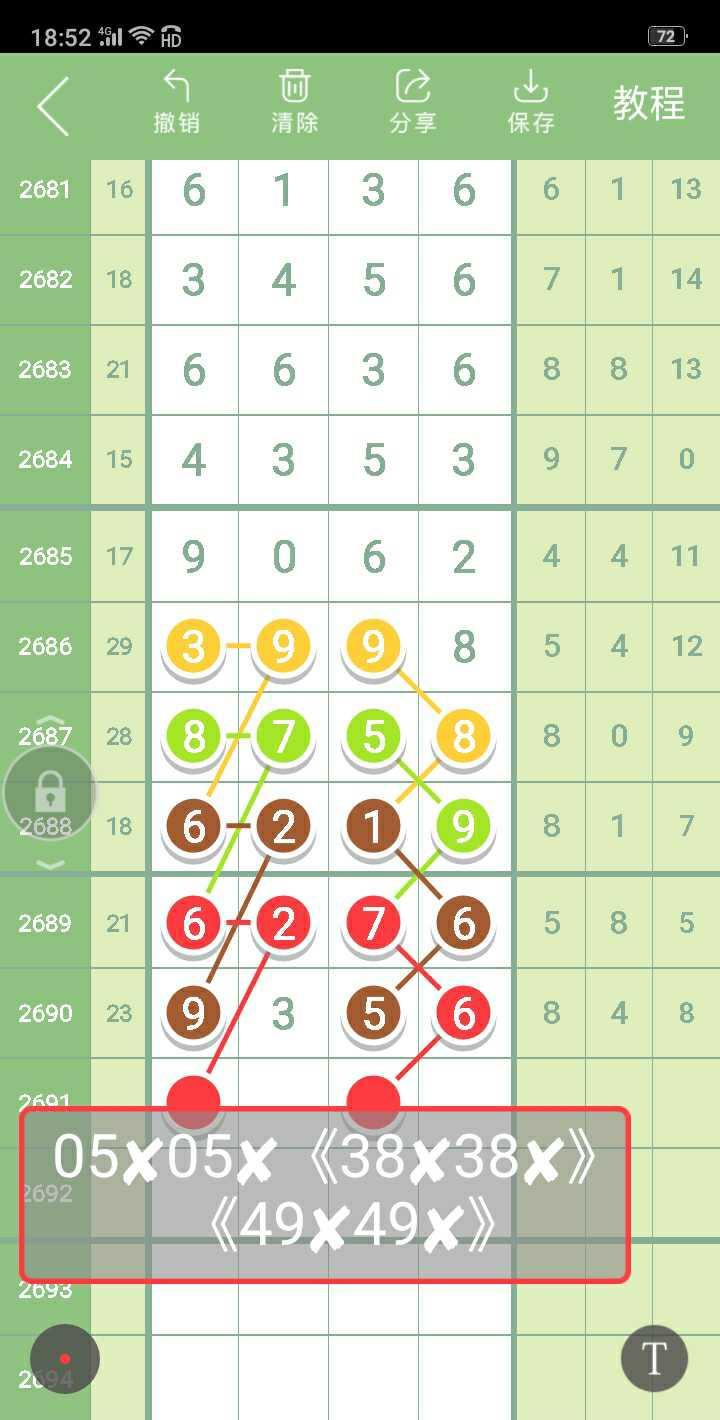
Task: Open the 教程 tutorial
Action: 649,103
